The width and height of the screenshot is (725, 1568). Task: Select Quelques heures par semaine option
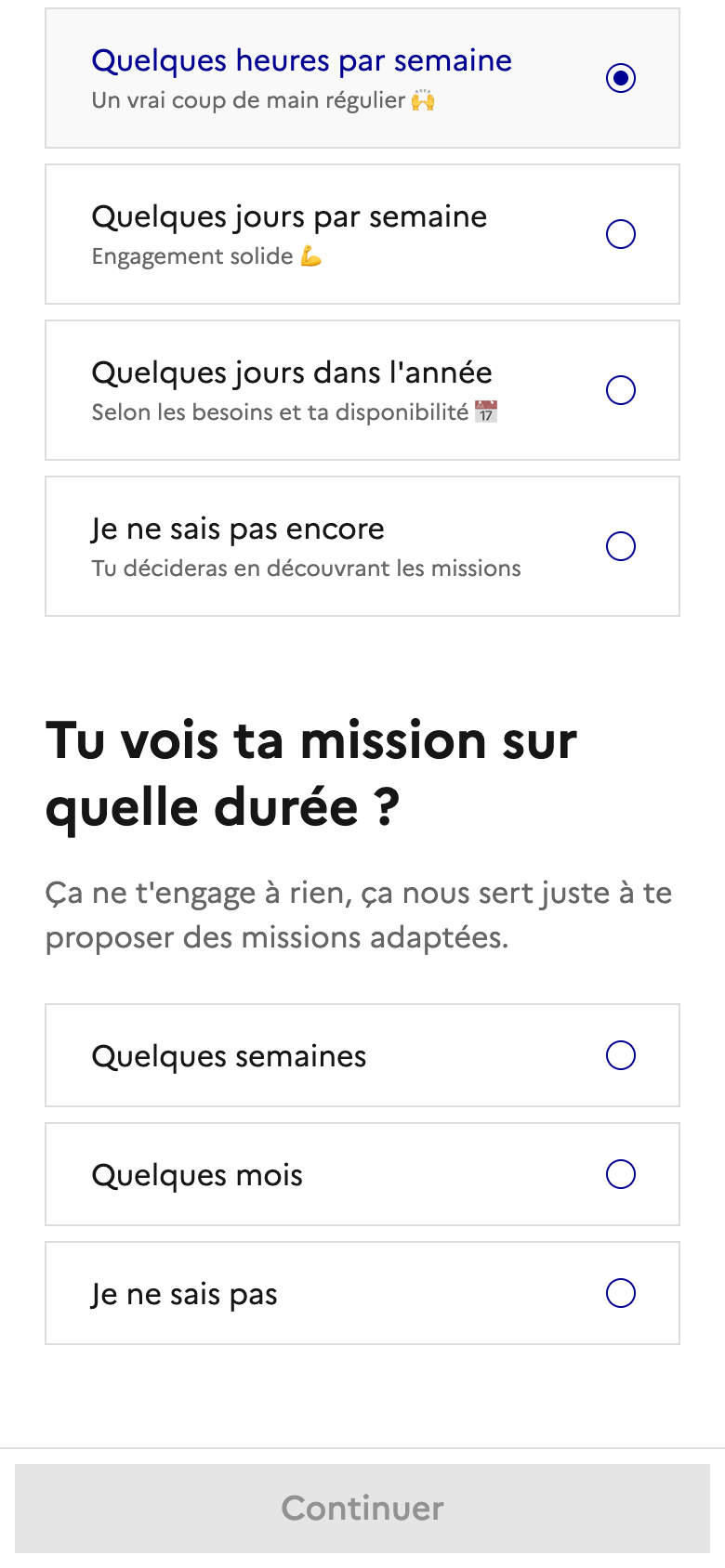(362, 78)
